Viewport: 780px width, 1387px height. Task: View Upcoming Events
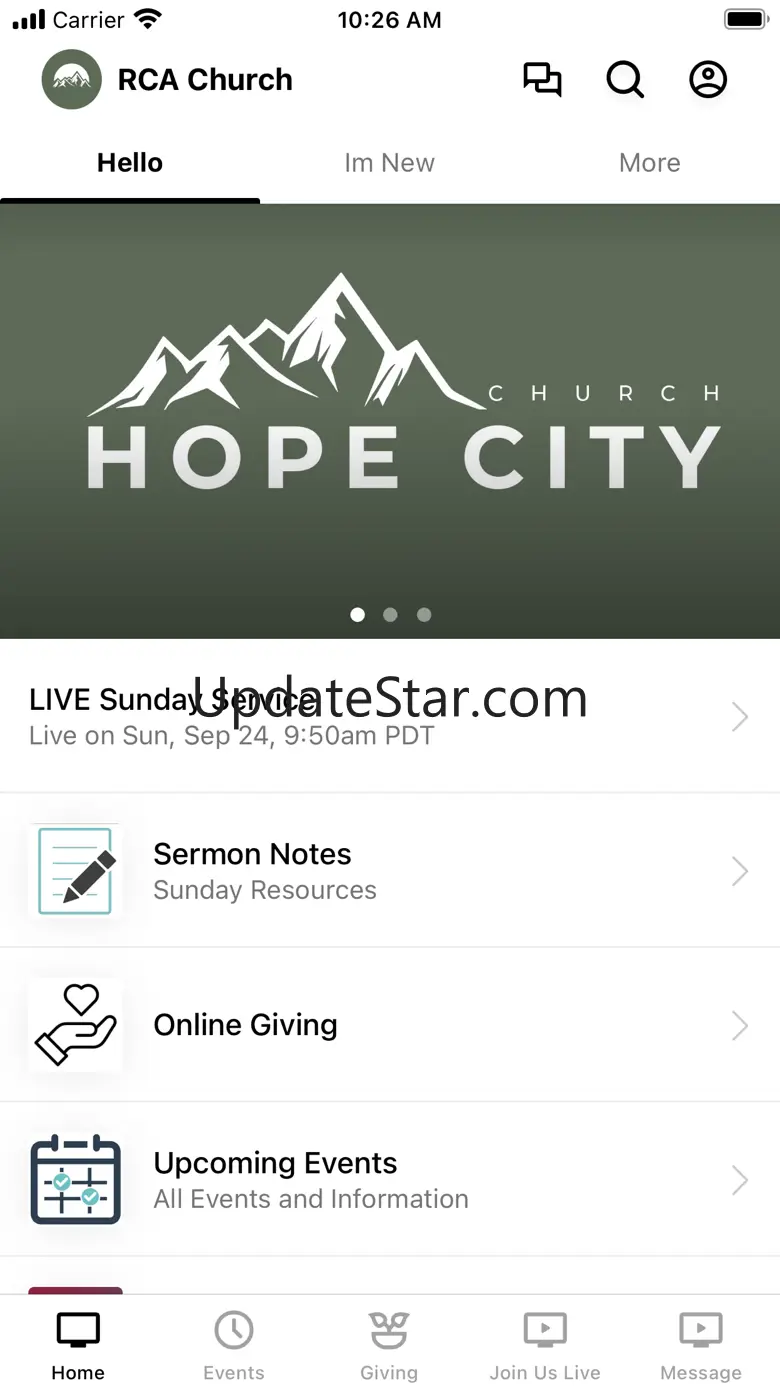click(x=390, y=1180)
